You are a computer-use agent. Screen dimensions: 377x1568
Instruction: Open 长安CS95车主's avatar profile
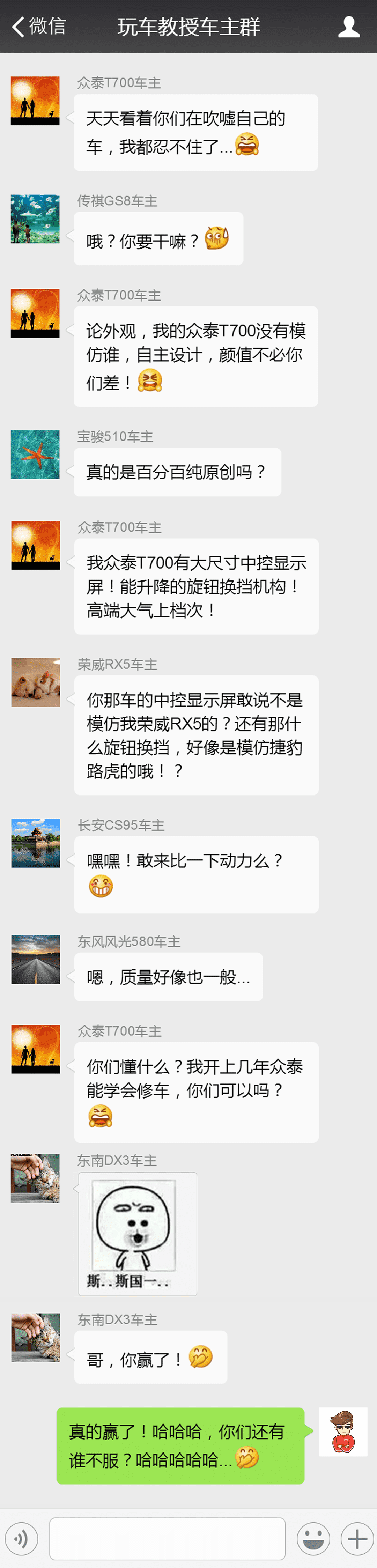35,843
